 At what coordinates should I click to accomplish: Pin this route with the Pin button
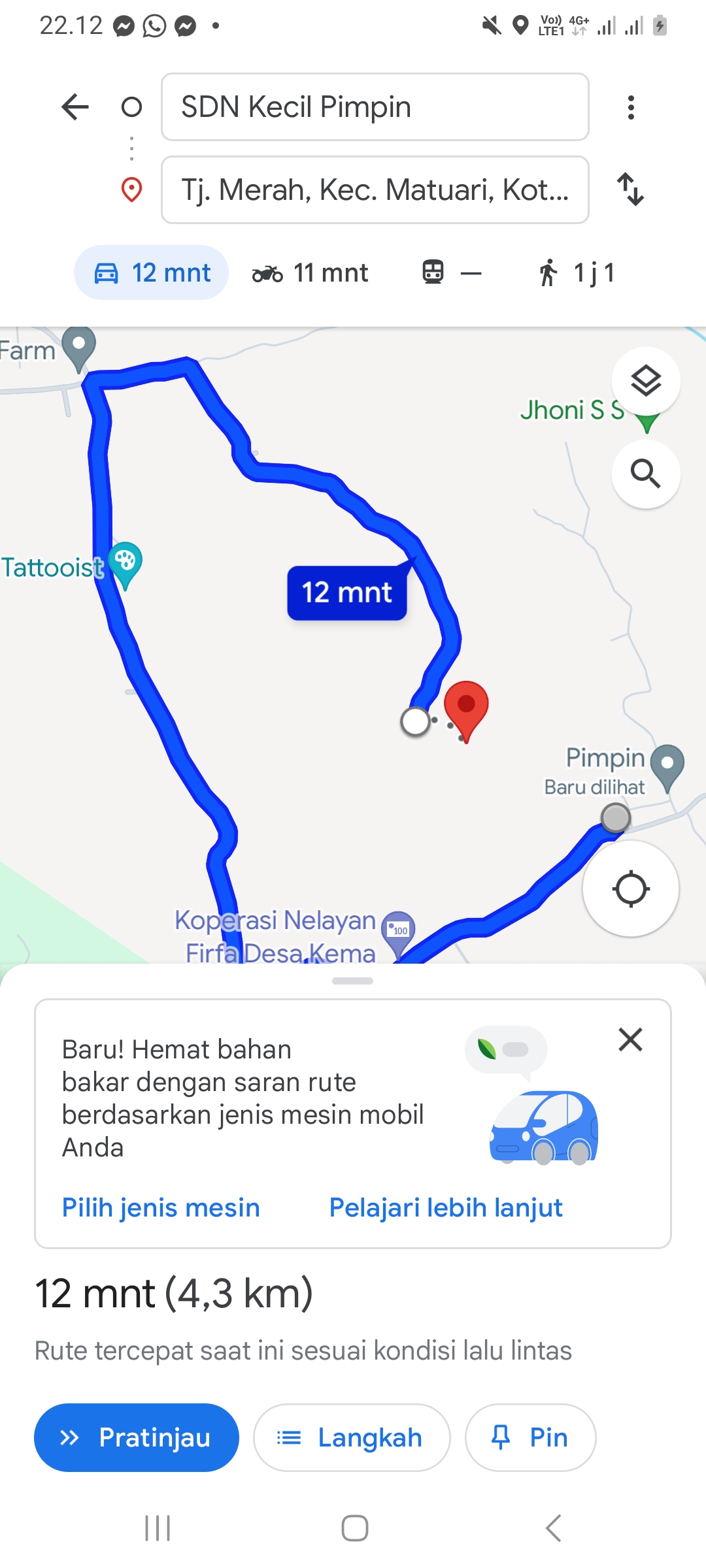pos(530,1437)
